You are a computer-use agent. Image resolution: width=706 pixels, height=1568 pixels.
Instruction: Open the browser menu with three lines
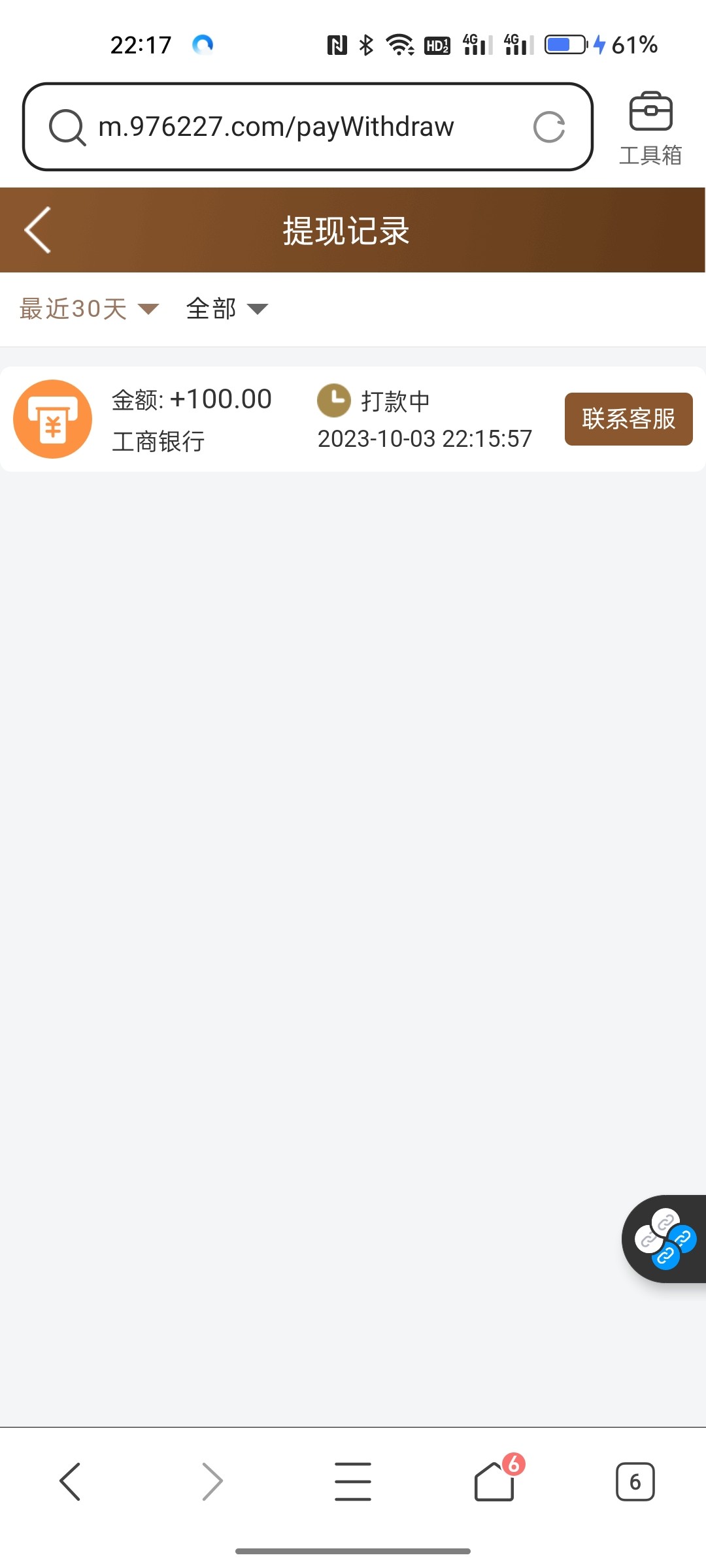[x=353, y=1482]
